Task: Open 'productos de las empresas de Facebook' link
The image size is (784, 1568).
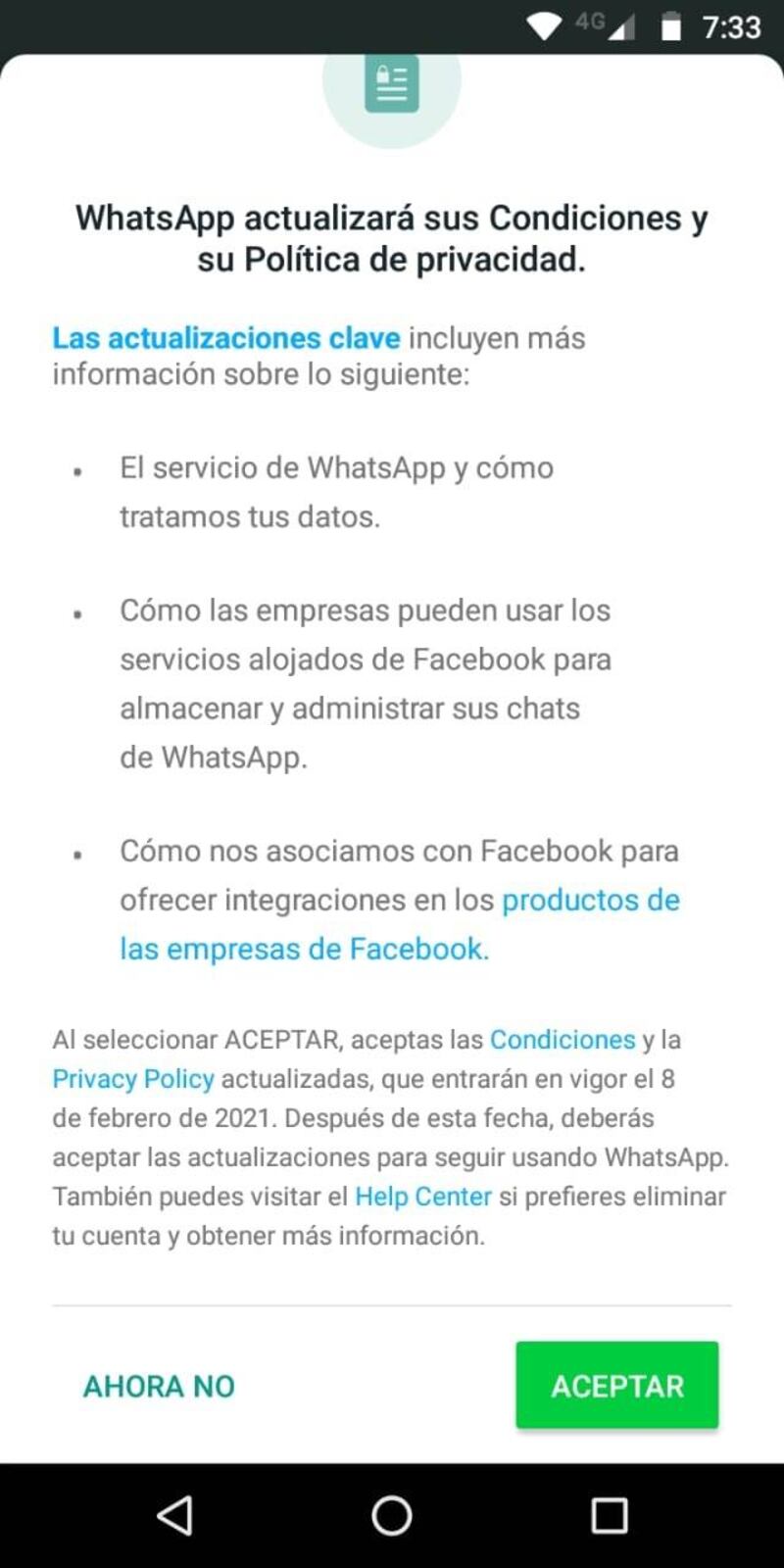Action: pyautogui.click(x=590, y=901)
